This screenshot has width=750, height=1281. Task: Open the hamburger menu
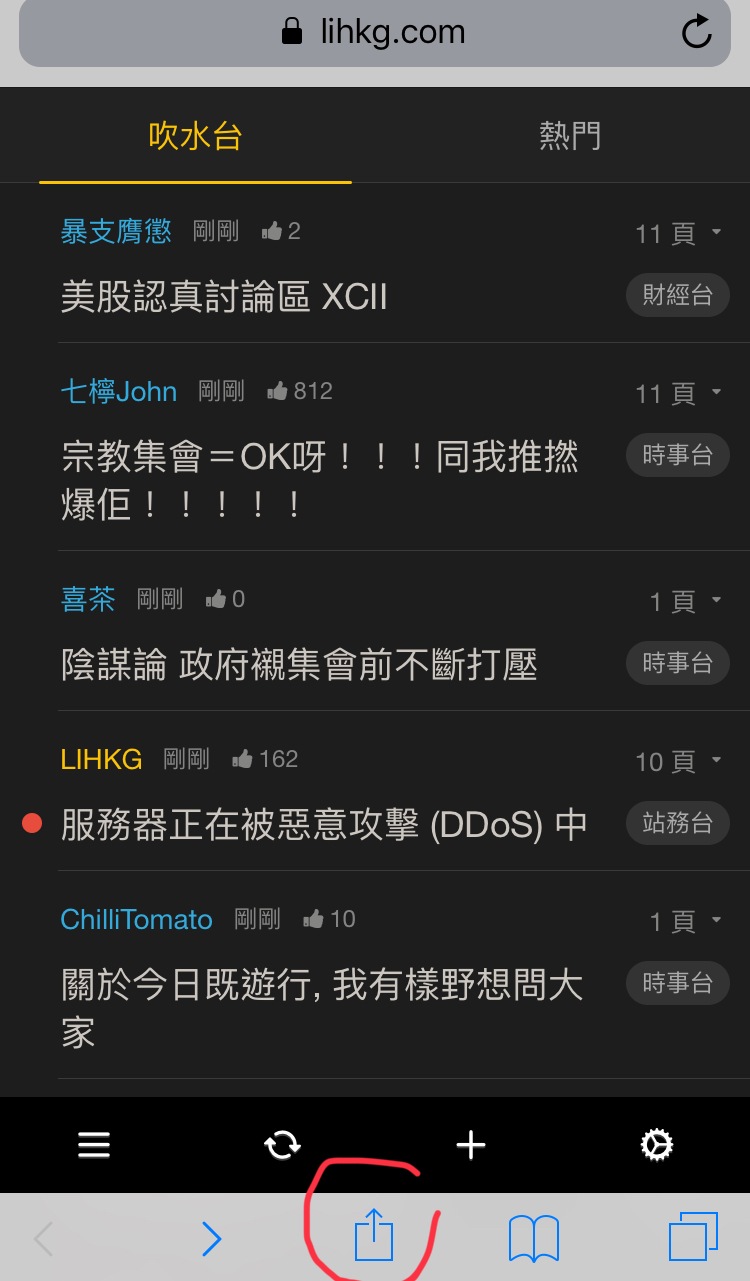(x=94, y=1145)
